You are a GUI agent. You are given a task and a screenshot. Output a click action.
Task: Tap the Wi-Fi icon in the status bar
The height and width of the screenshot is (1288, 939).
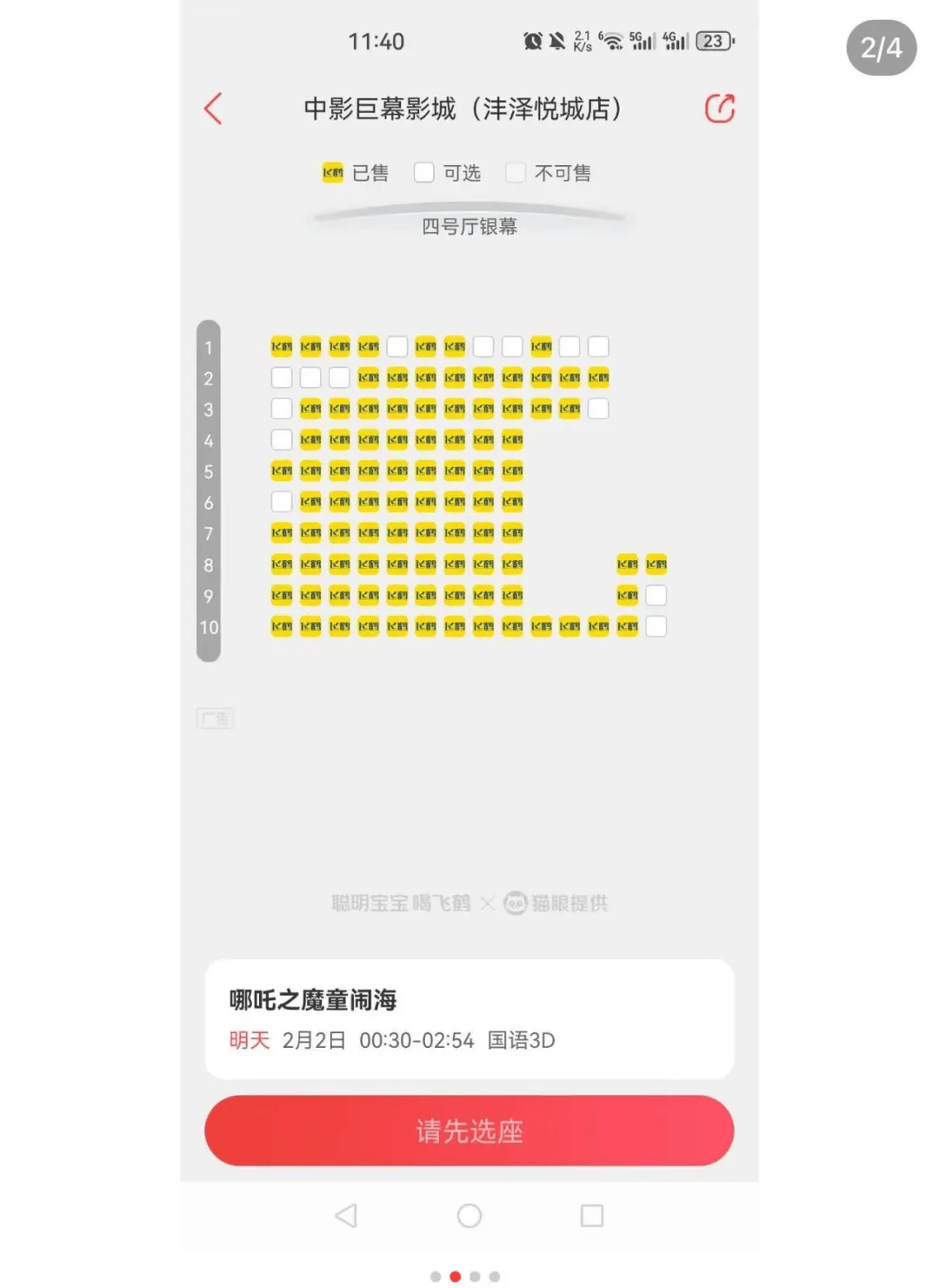(614, 39)
